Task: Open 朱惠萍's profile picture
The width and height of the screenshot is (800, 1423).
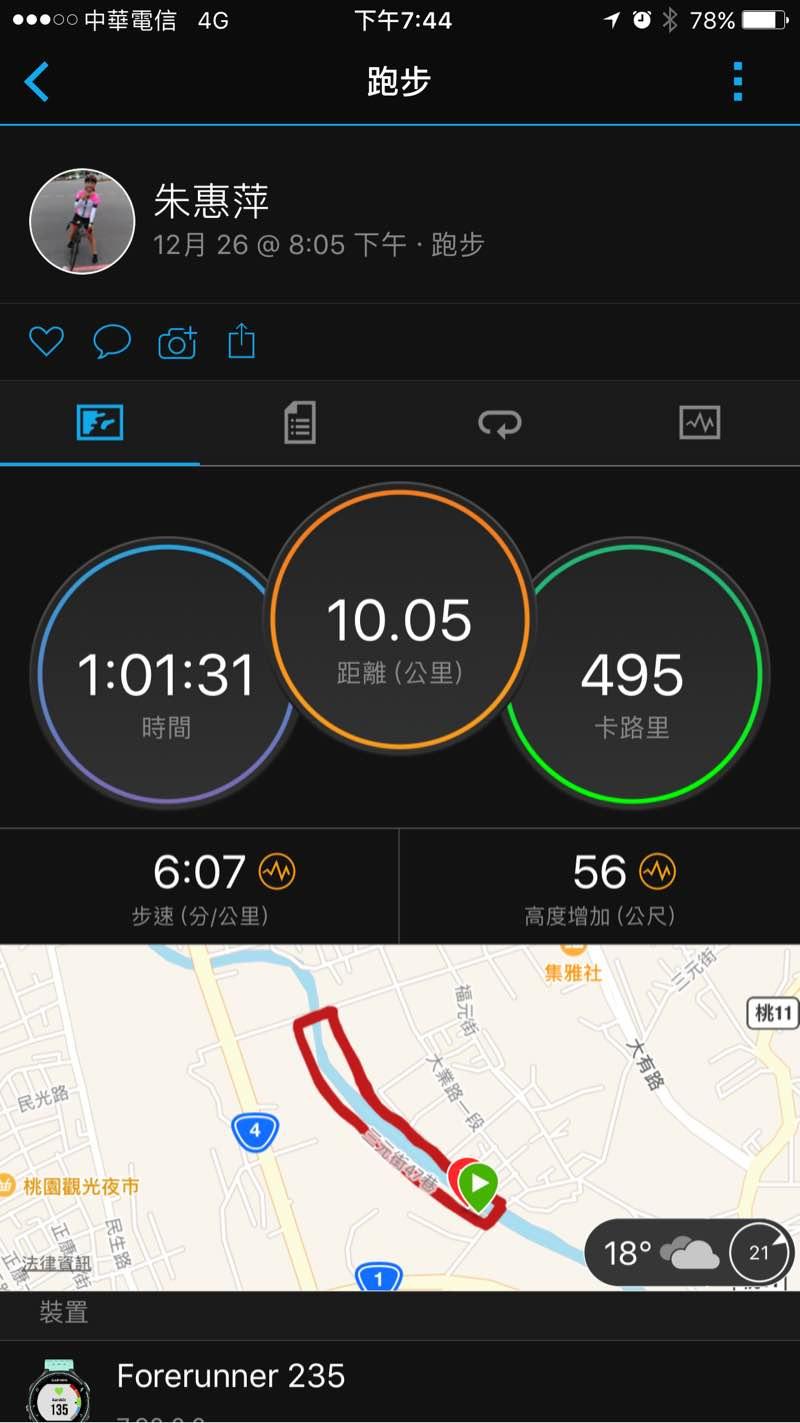Action: [x=82, y=221]
